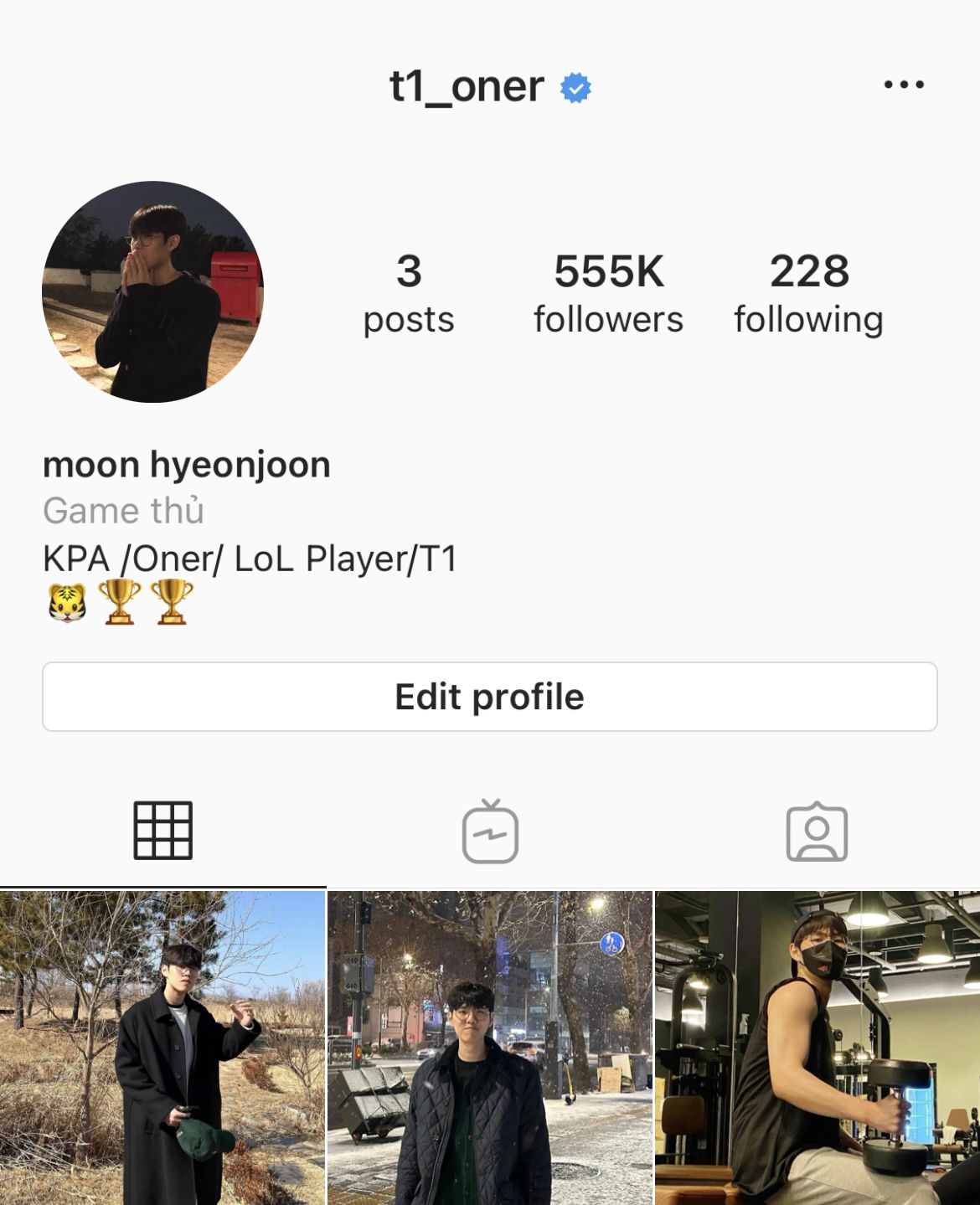Switch to the tagged photos tab

tap(817, 832)
